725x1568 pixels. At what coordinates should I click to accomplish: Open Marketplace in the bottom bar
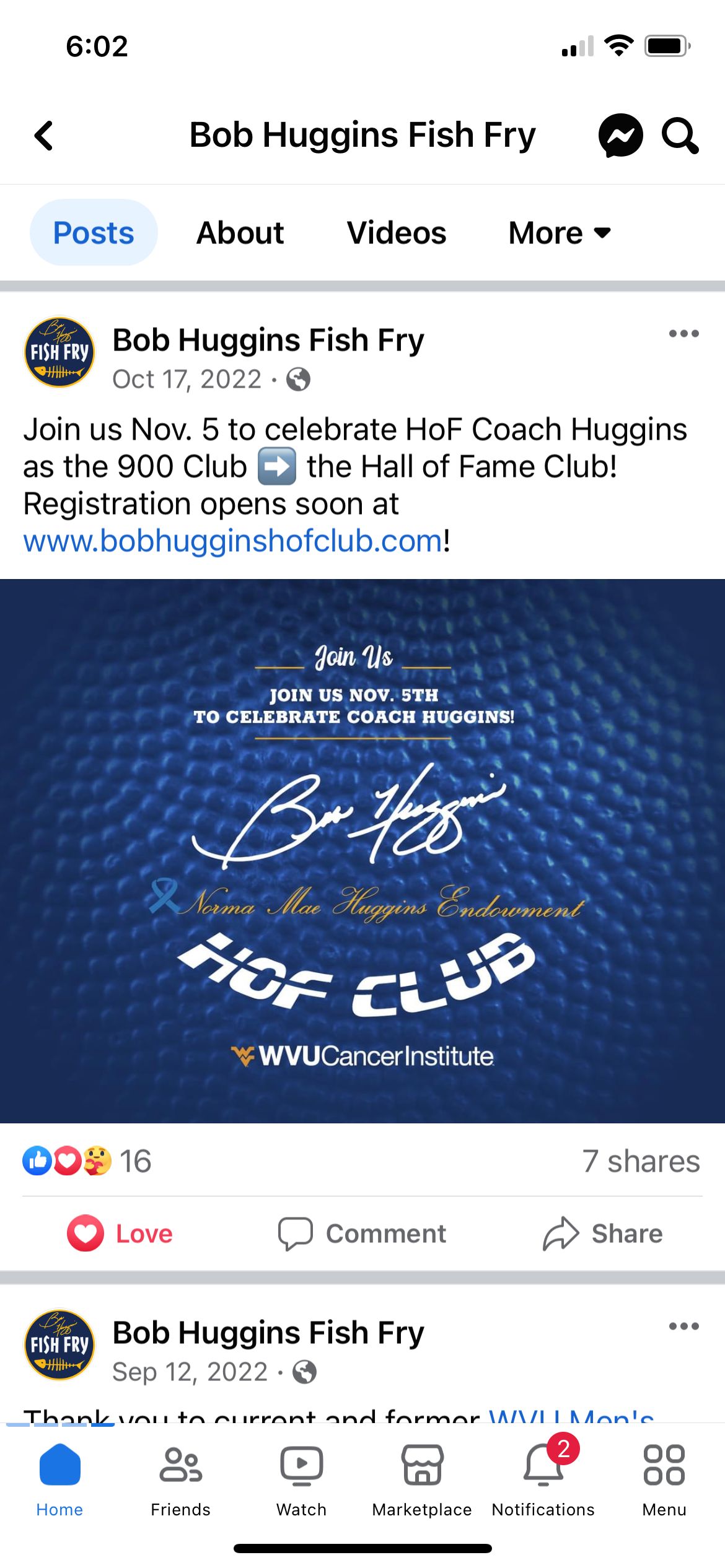point(422,1481)
